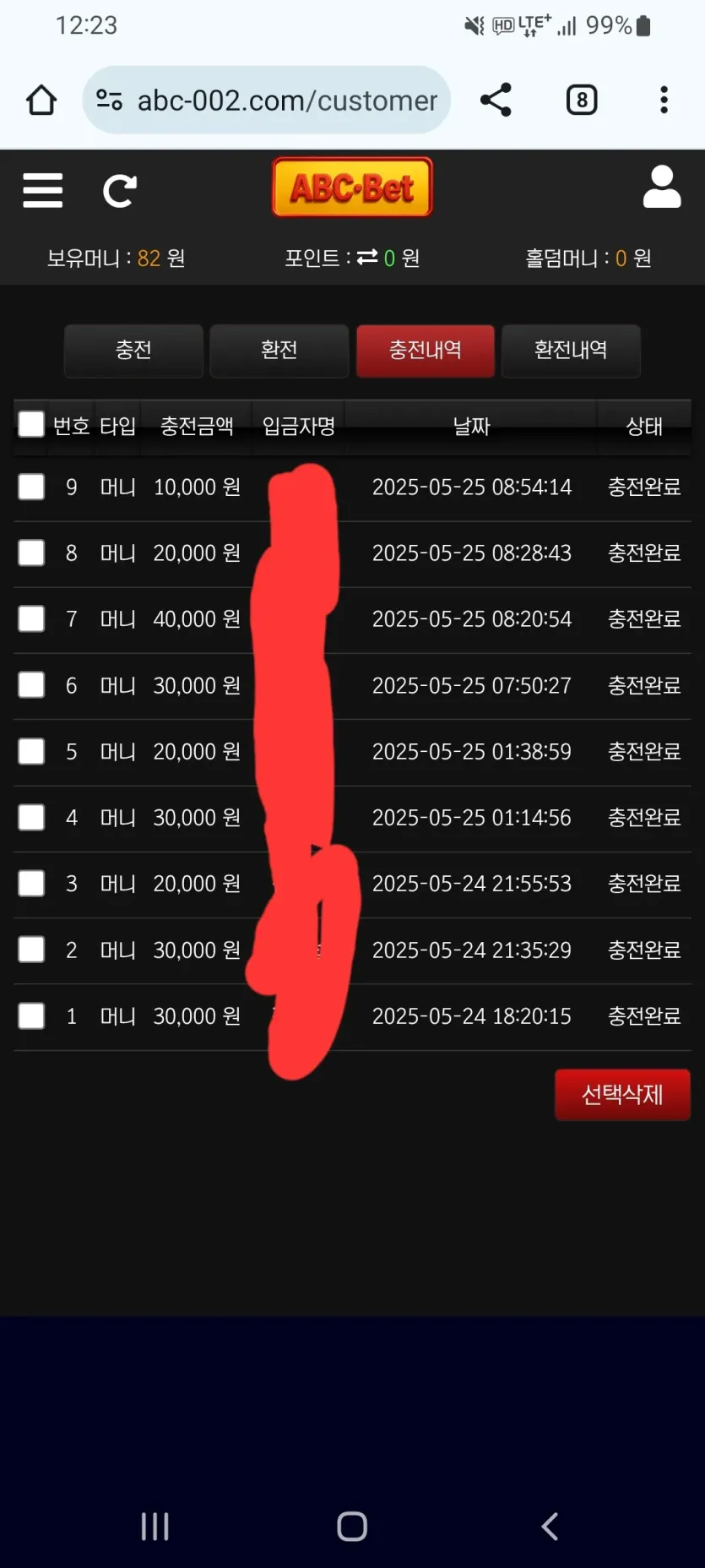Image resolution: width=705 pixels, height=1568 pixels.
Task: Tick the checkbox for row 7
Action: coord(31,618)
